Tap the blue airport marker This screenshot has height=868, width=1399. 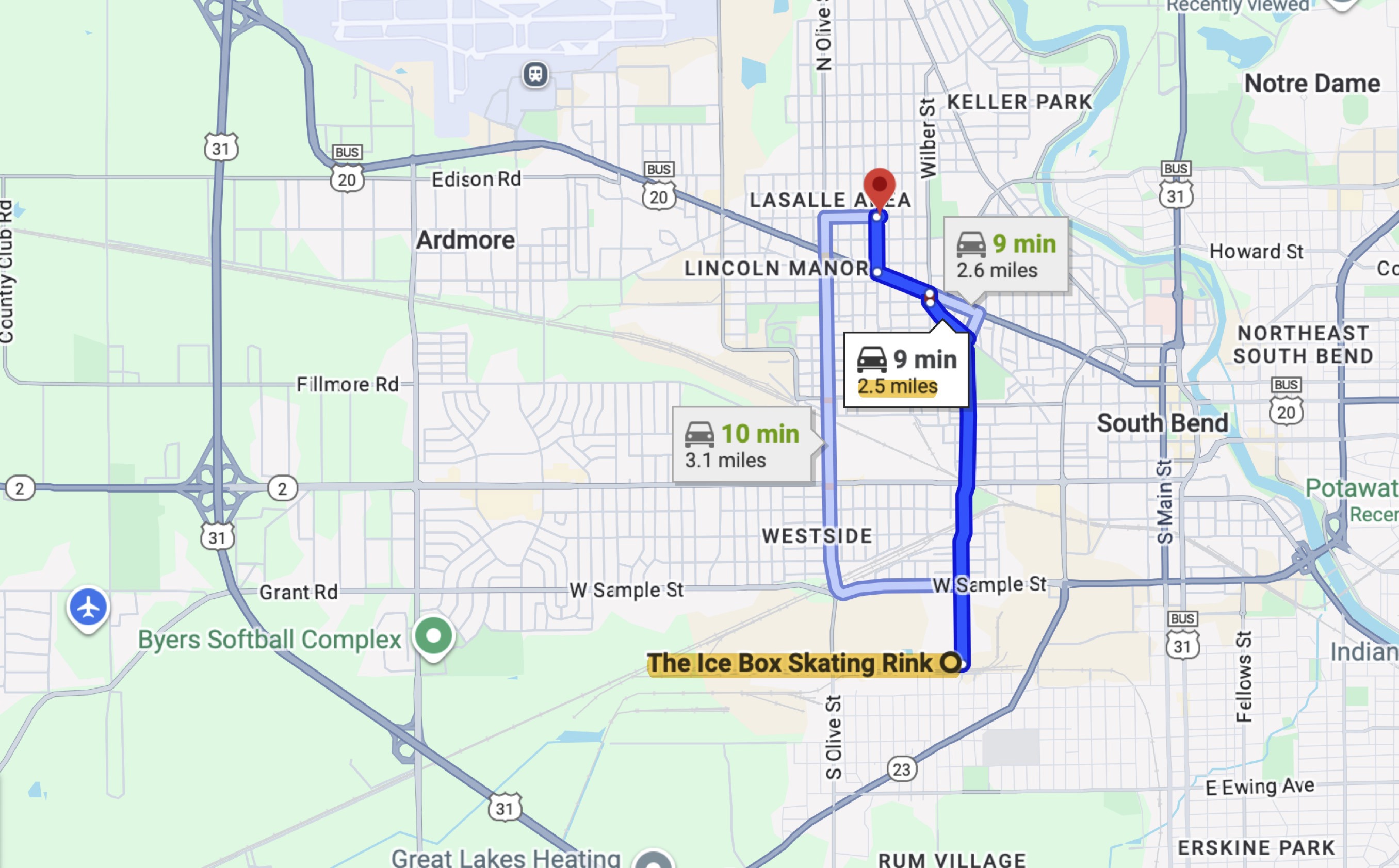pyautogui.click(x=88, y=608)
